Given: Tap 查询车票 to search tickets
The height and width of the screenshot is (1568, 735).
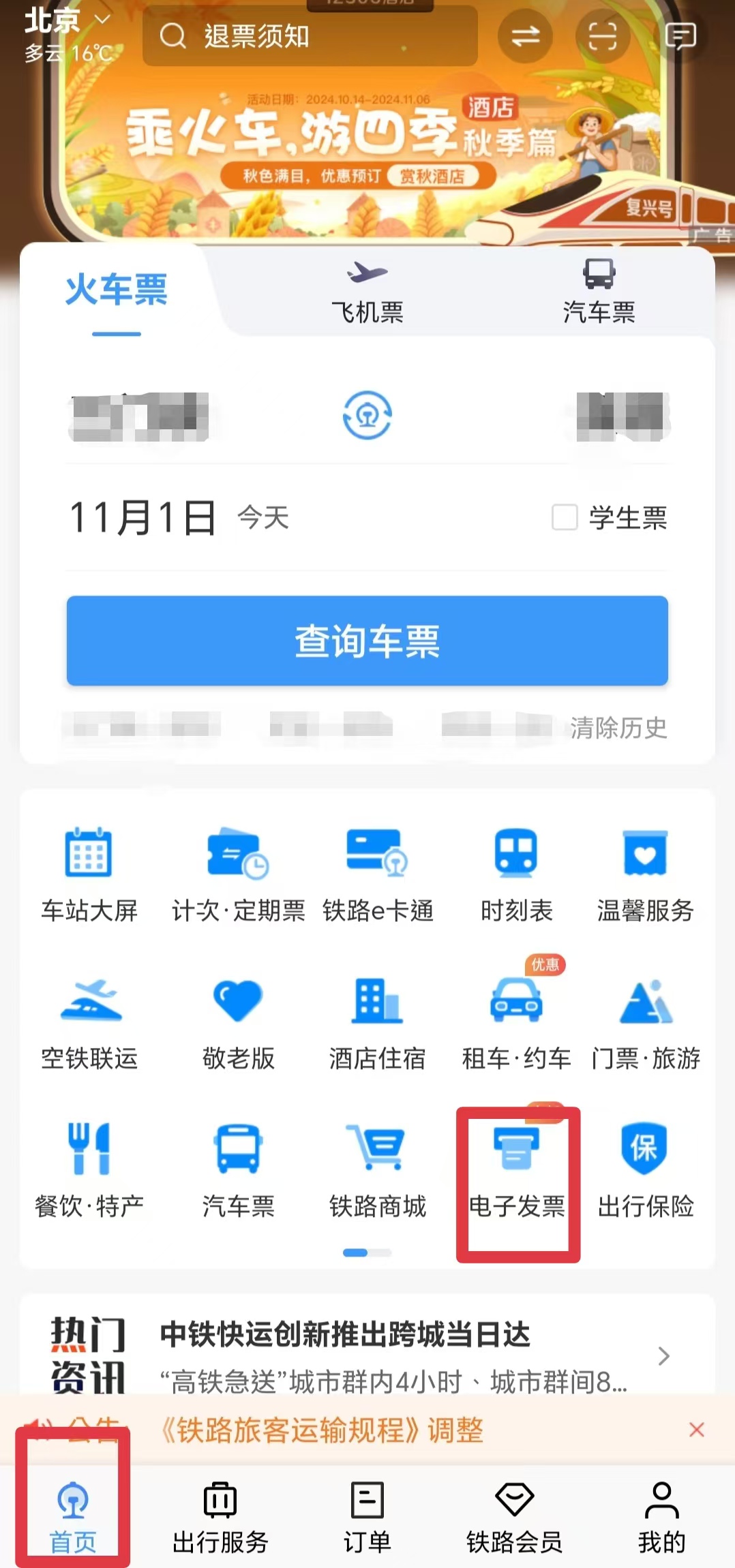Looking at the screenshot, I should pos(367,641).
